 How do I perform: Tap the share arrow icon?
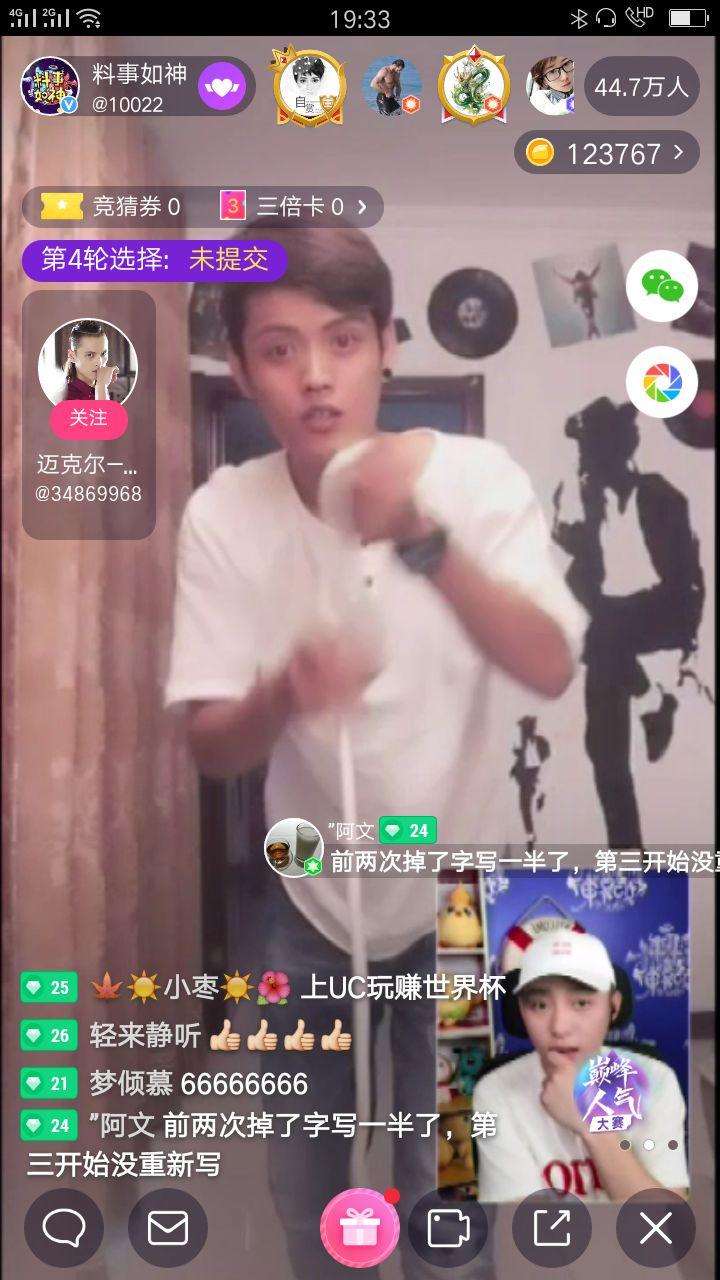point(551,1228)
